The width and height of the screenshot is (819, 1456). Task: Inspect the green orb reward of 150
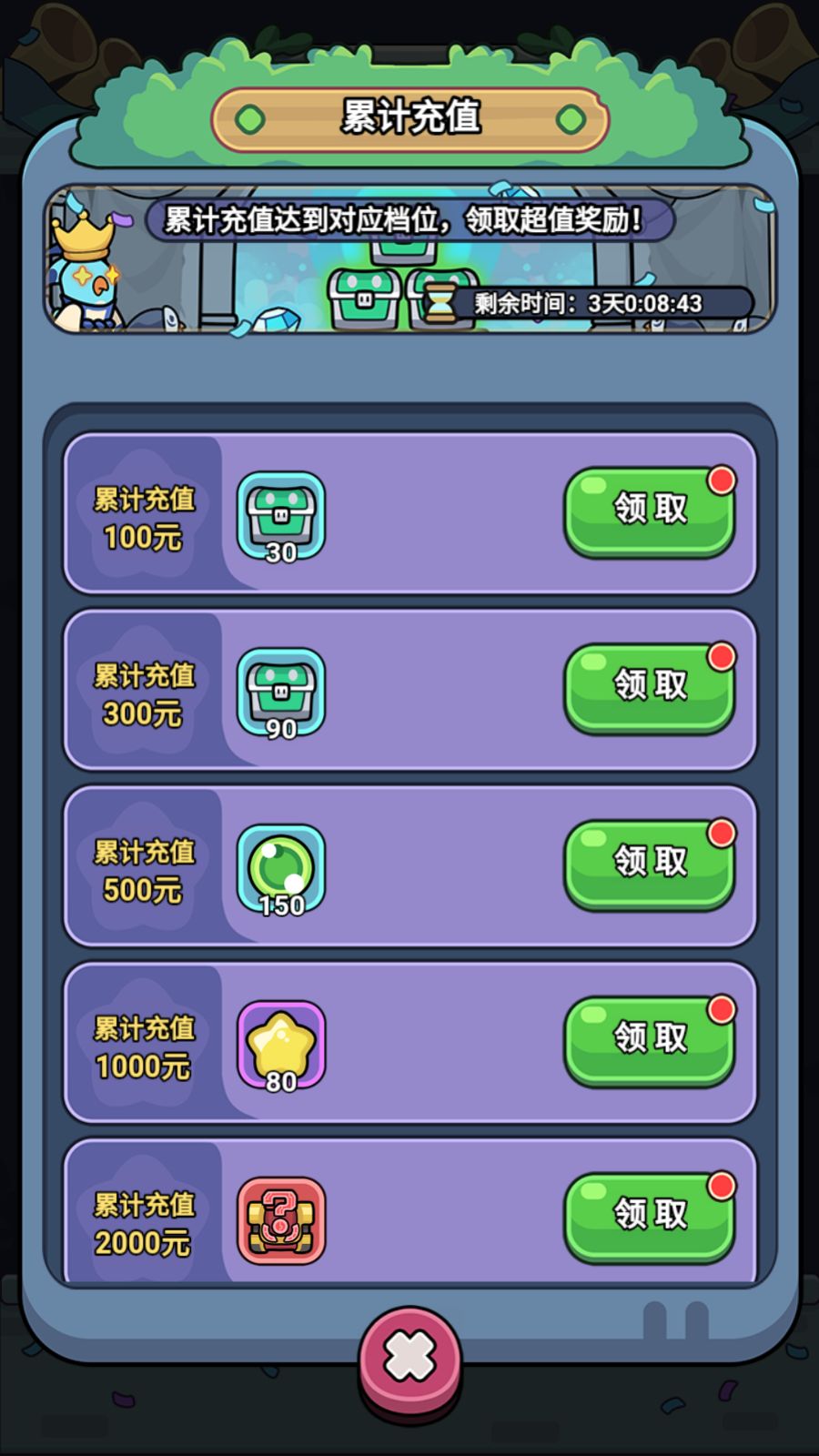[x=281, y=868]
